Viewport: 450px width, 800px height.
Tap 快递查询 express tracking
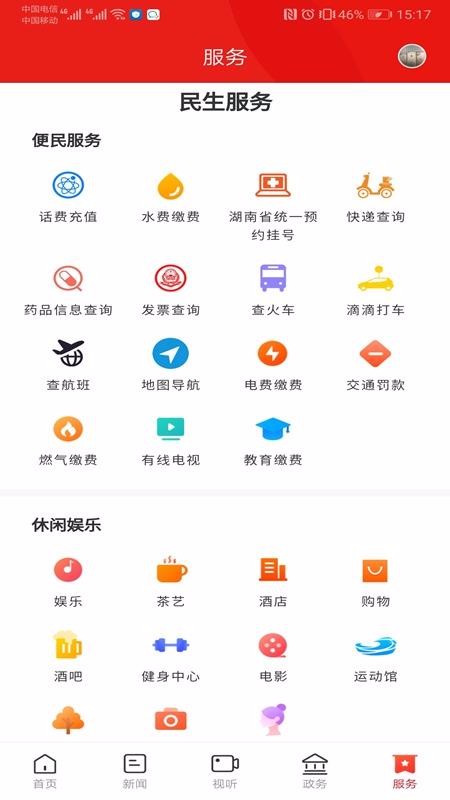pos(376,198)
